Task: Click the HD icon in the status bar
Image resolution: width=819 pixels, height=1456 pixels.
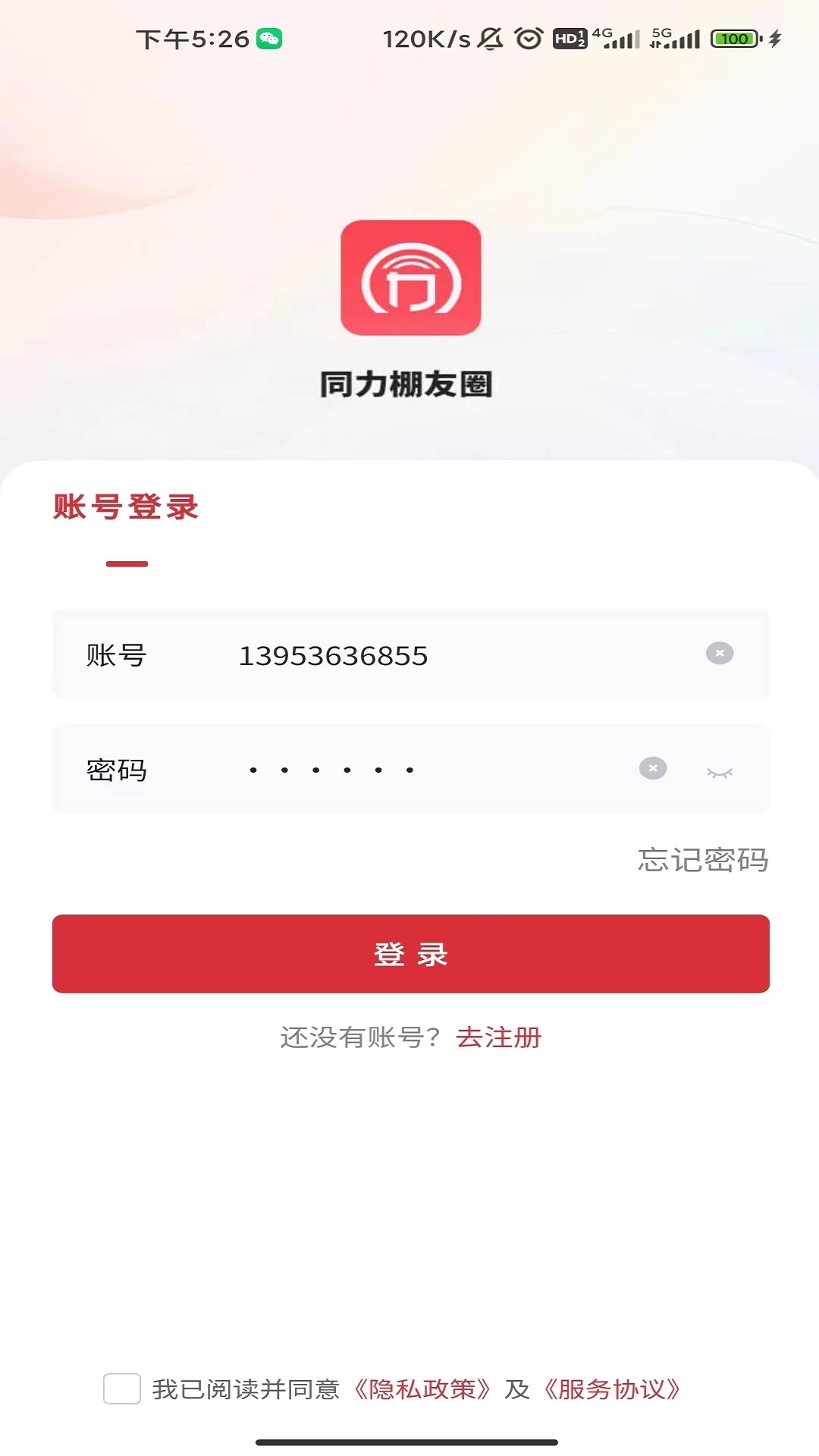Action: 569,37
